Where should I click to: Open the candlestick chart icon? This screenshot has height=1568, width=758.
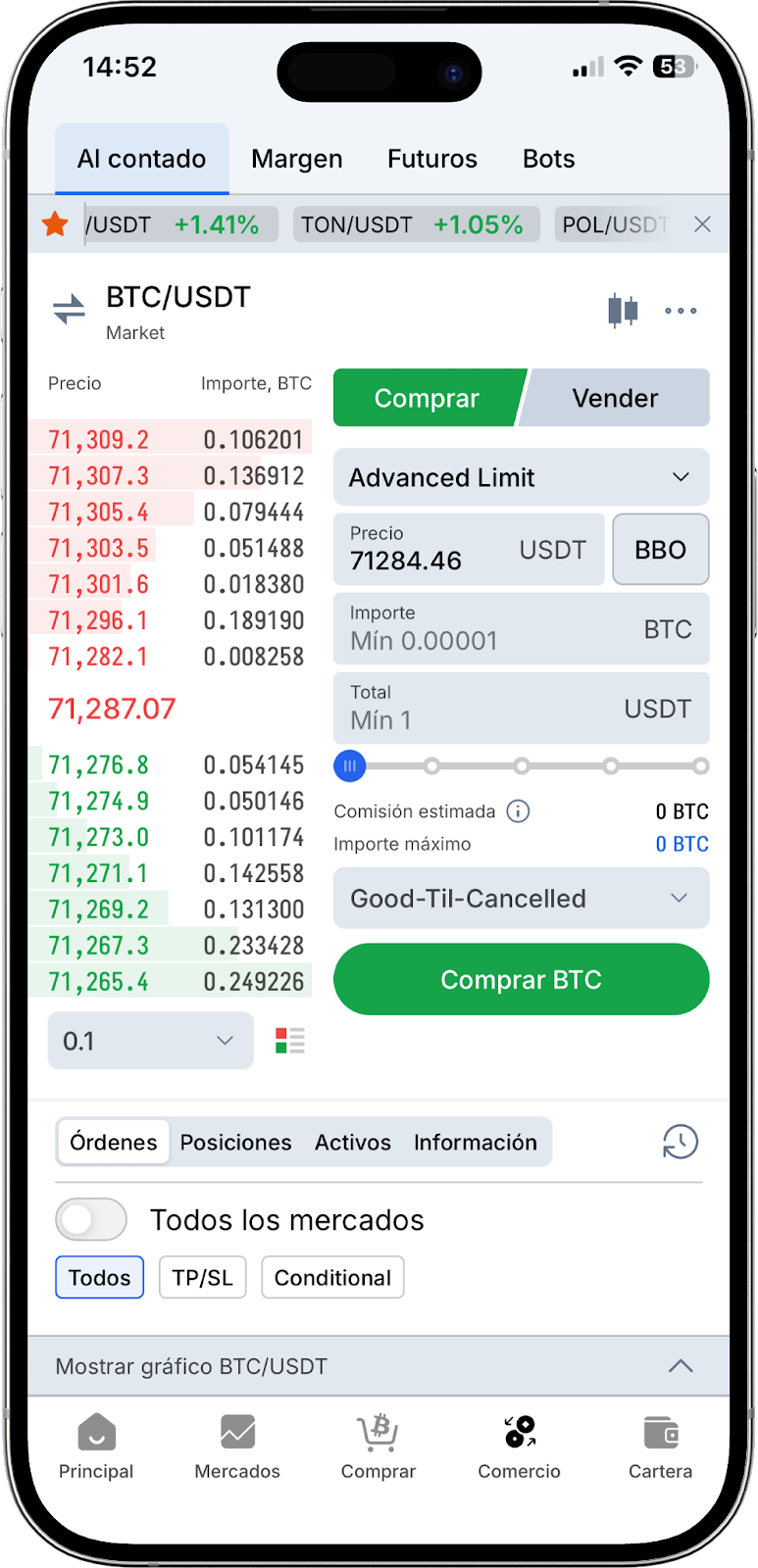pos(623,311)
